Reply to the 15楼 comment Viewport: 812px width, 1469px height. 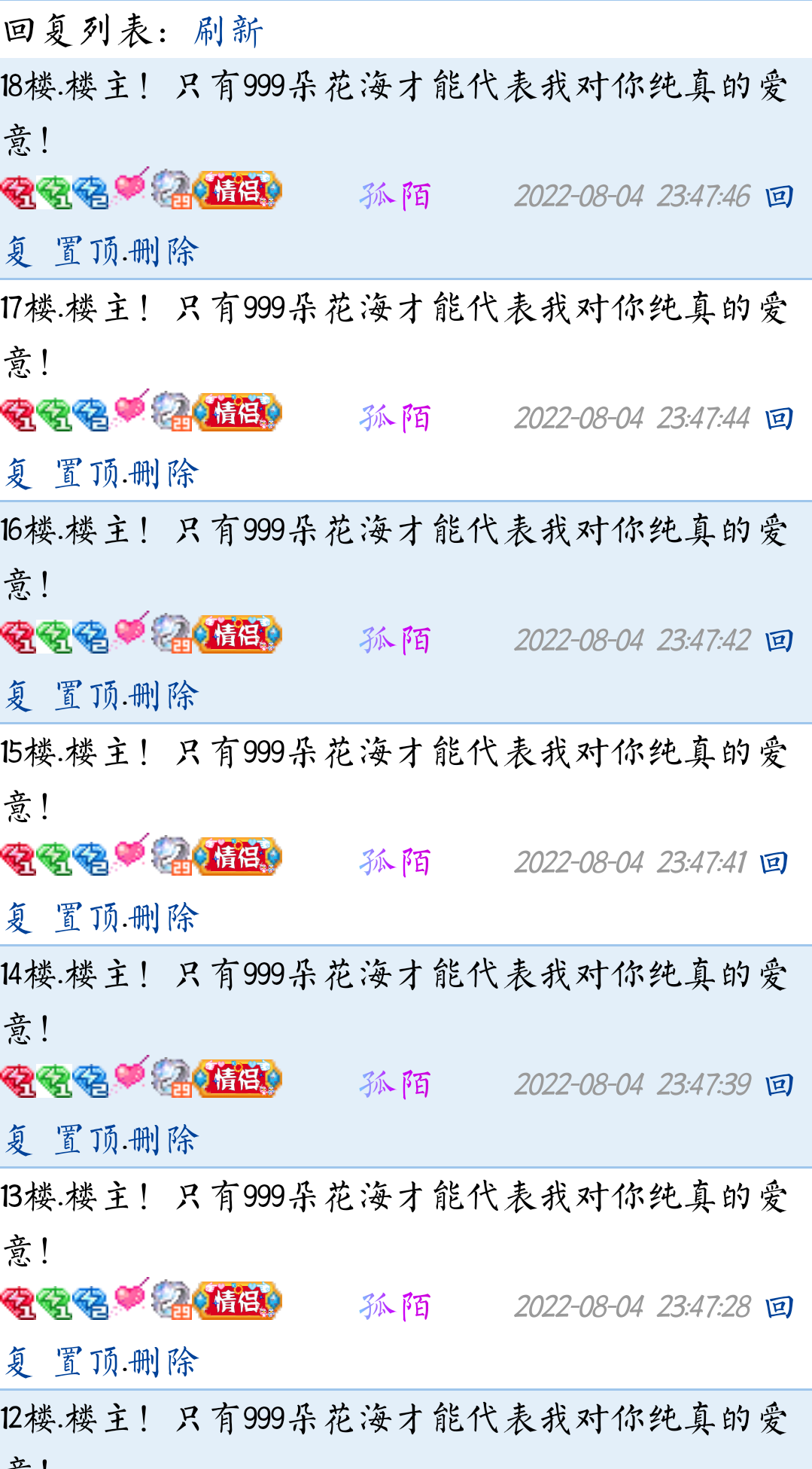click(x=774, y=862)
